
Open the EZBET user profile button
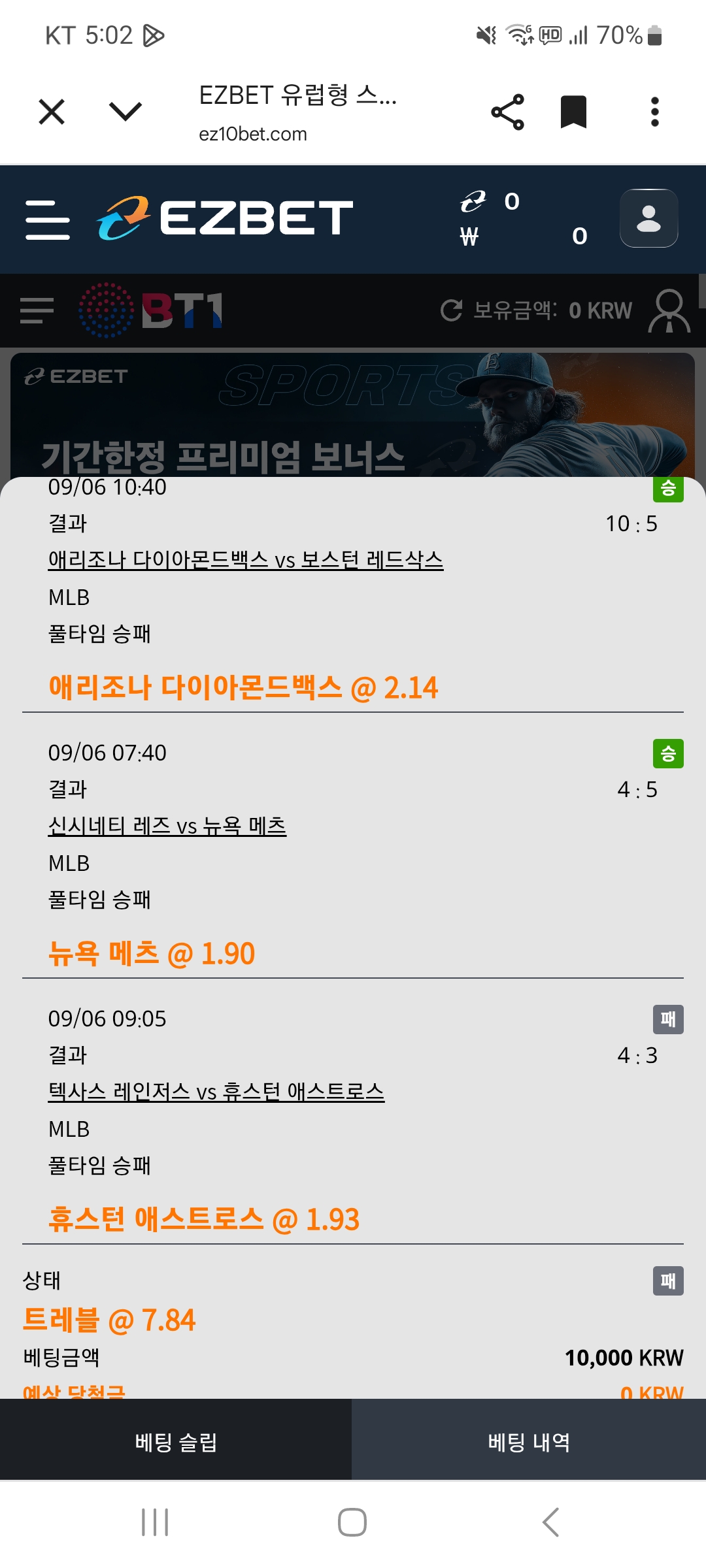648,218
